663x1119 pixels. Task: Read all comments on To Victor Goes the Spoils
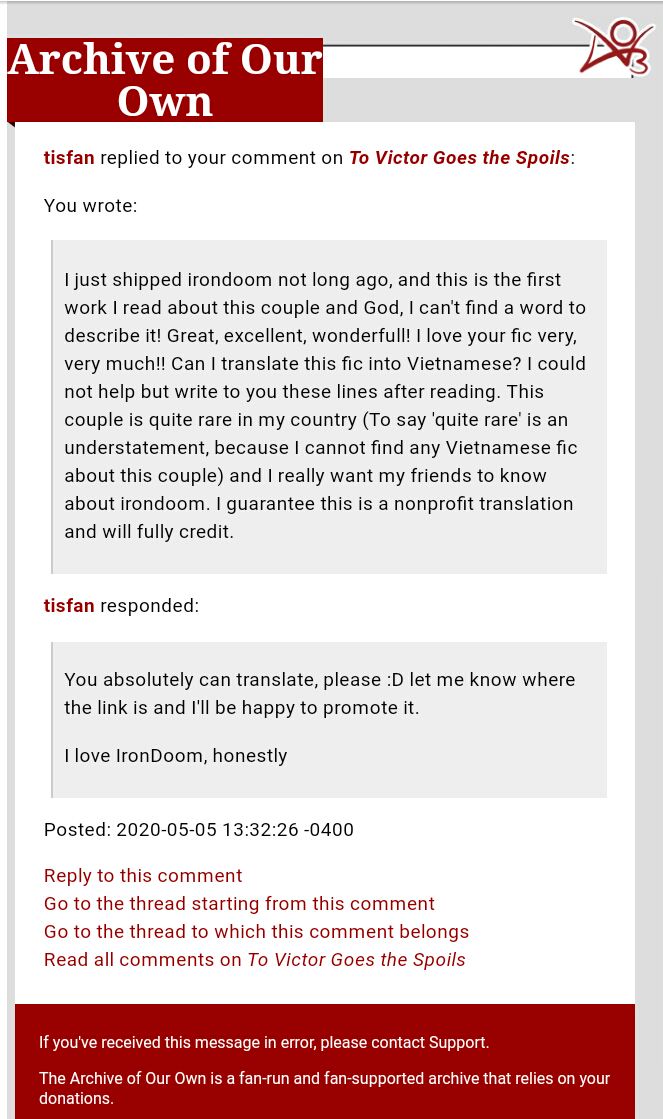point(254,960)
